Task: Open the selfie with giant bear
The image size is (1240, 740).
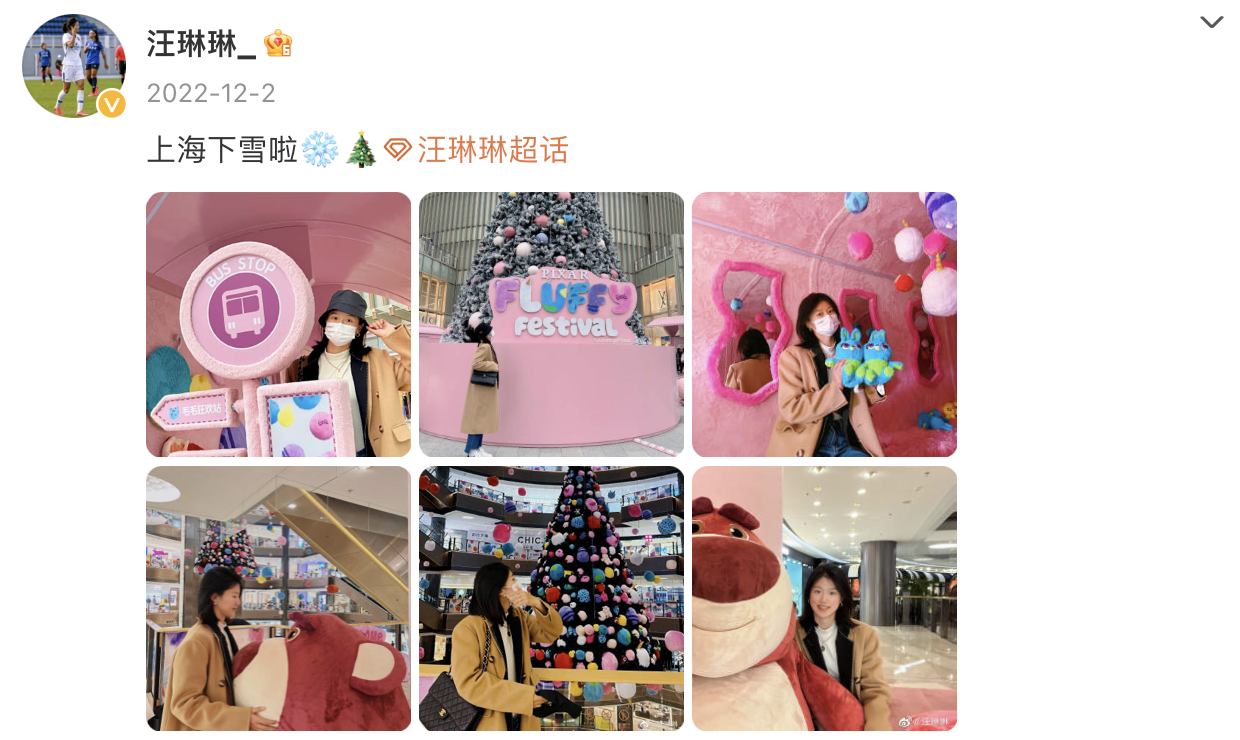Action: tap(824, 598)
